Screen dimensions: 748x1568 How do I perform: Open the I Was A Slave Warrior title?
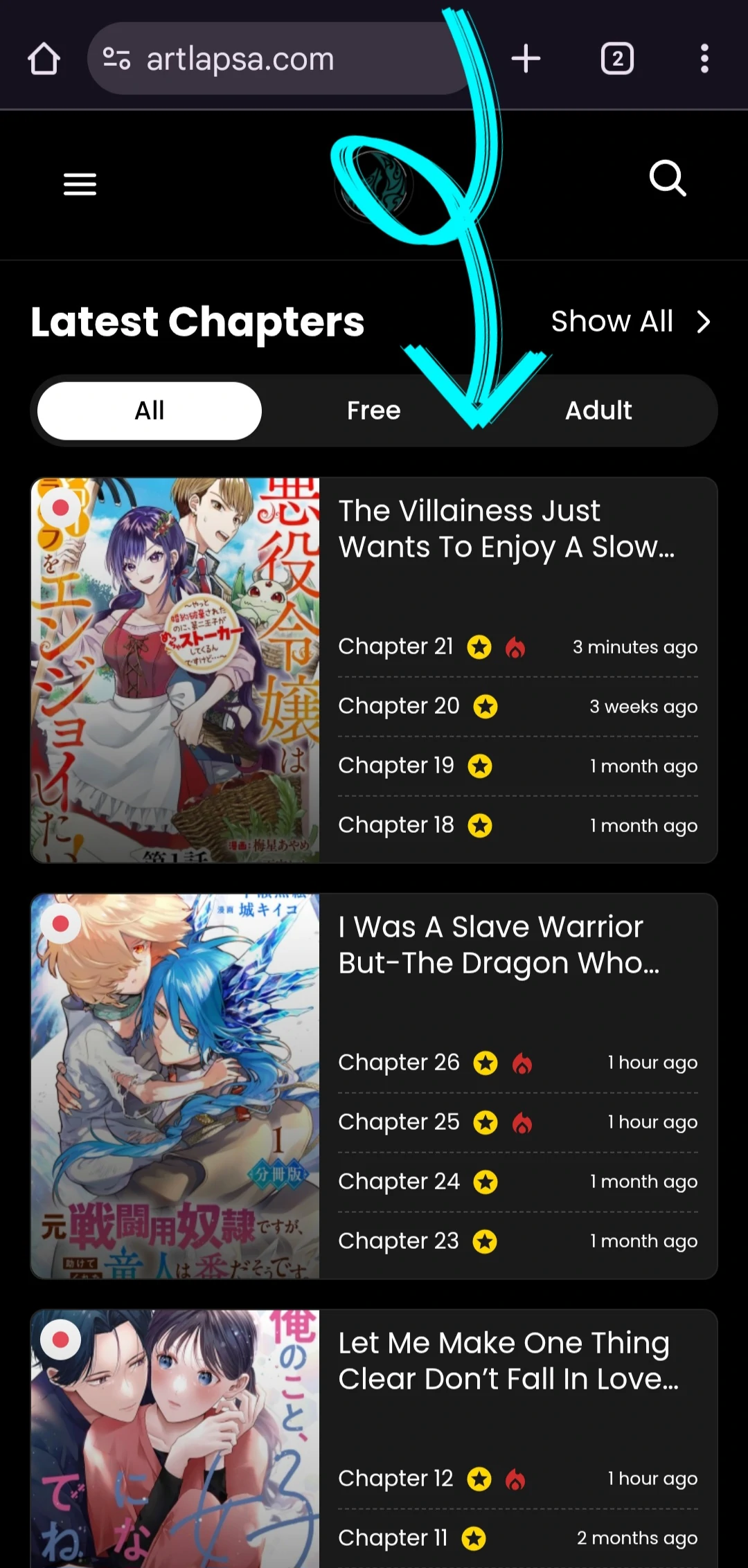click(x=499, y=945)
